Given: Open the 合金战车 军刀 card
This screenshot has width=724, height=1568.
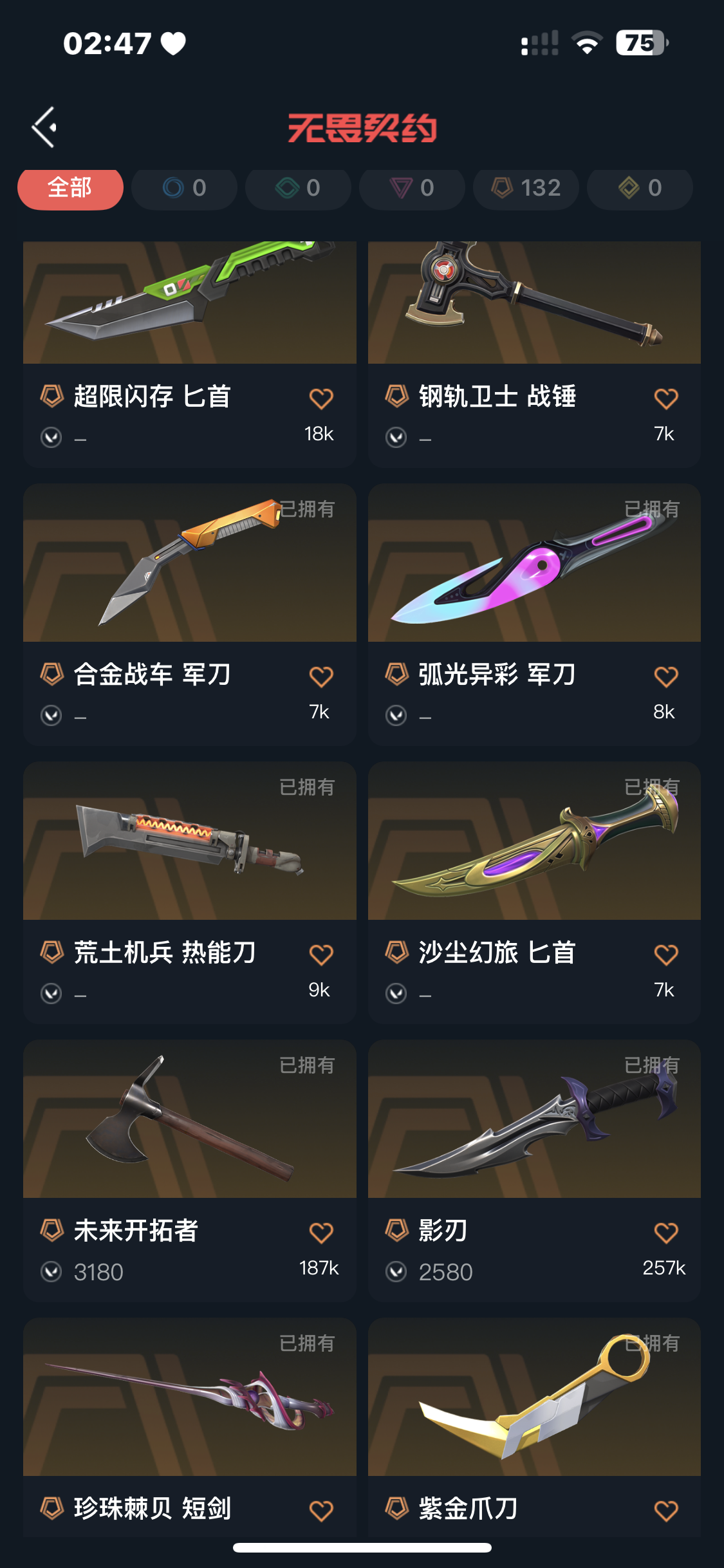Looking at the screenshot, I should pyautogui.click(x=190, y=615).
